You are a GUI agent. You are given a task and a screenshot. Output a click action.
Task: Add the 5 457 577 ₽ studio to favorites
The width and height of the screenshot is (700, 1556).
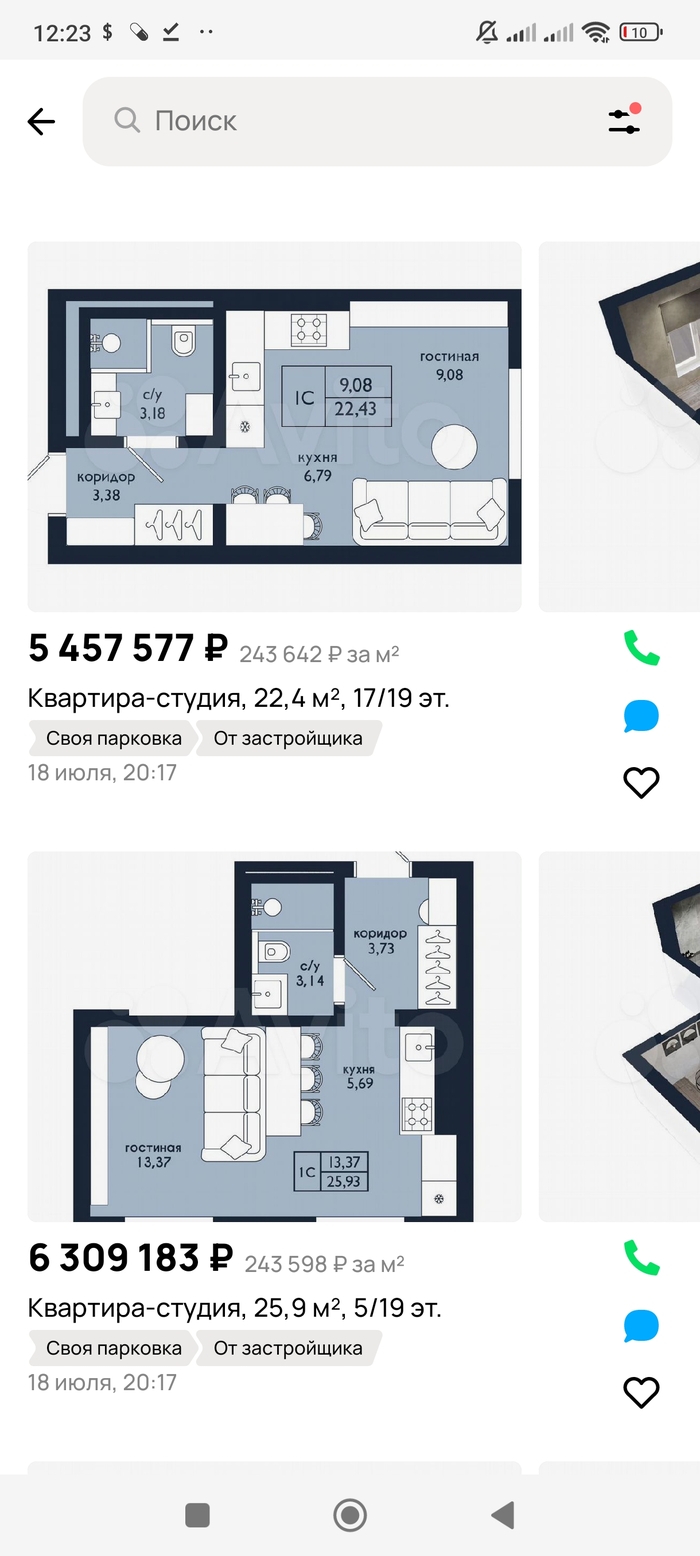[641, 782]
